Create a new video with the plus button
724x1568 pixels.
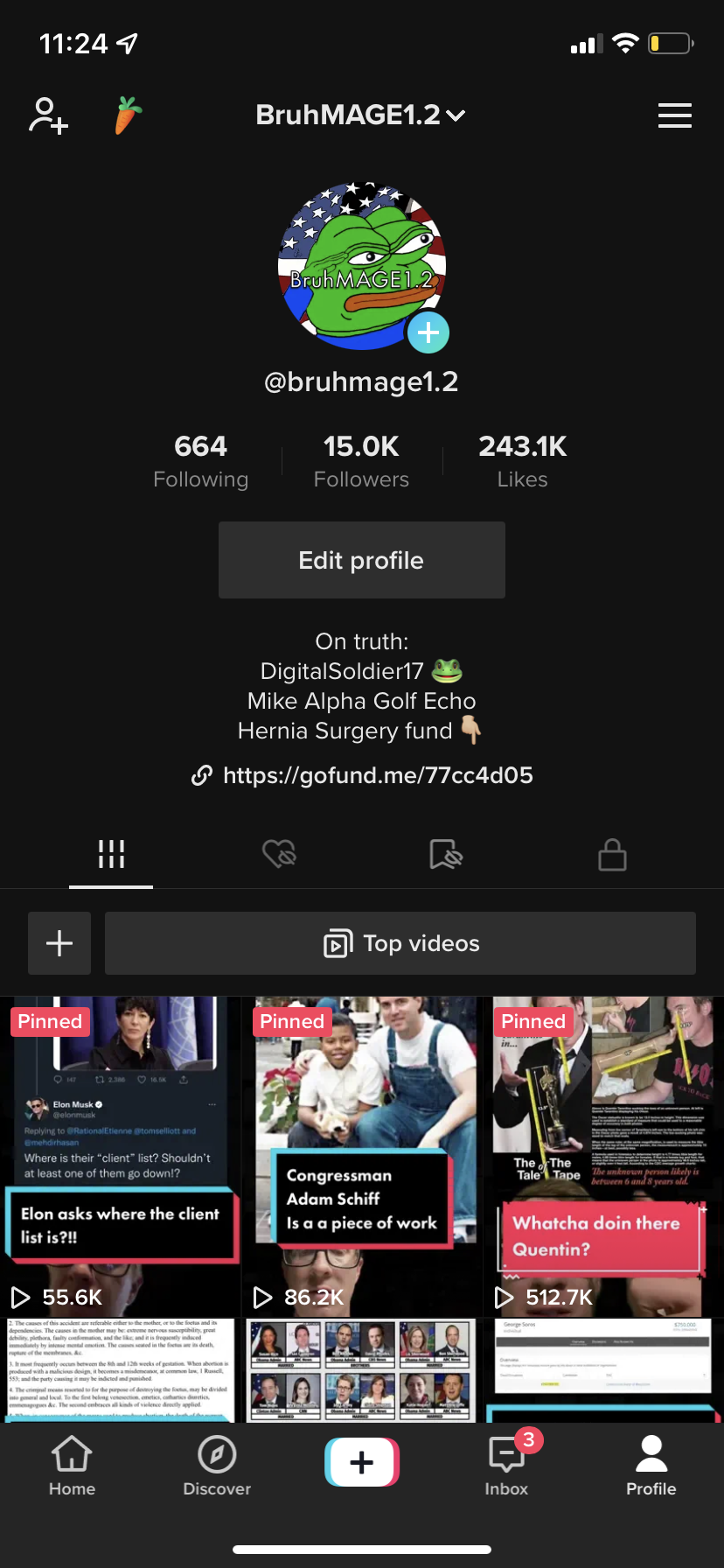coord(362,1462)
